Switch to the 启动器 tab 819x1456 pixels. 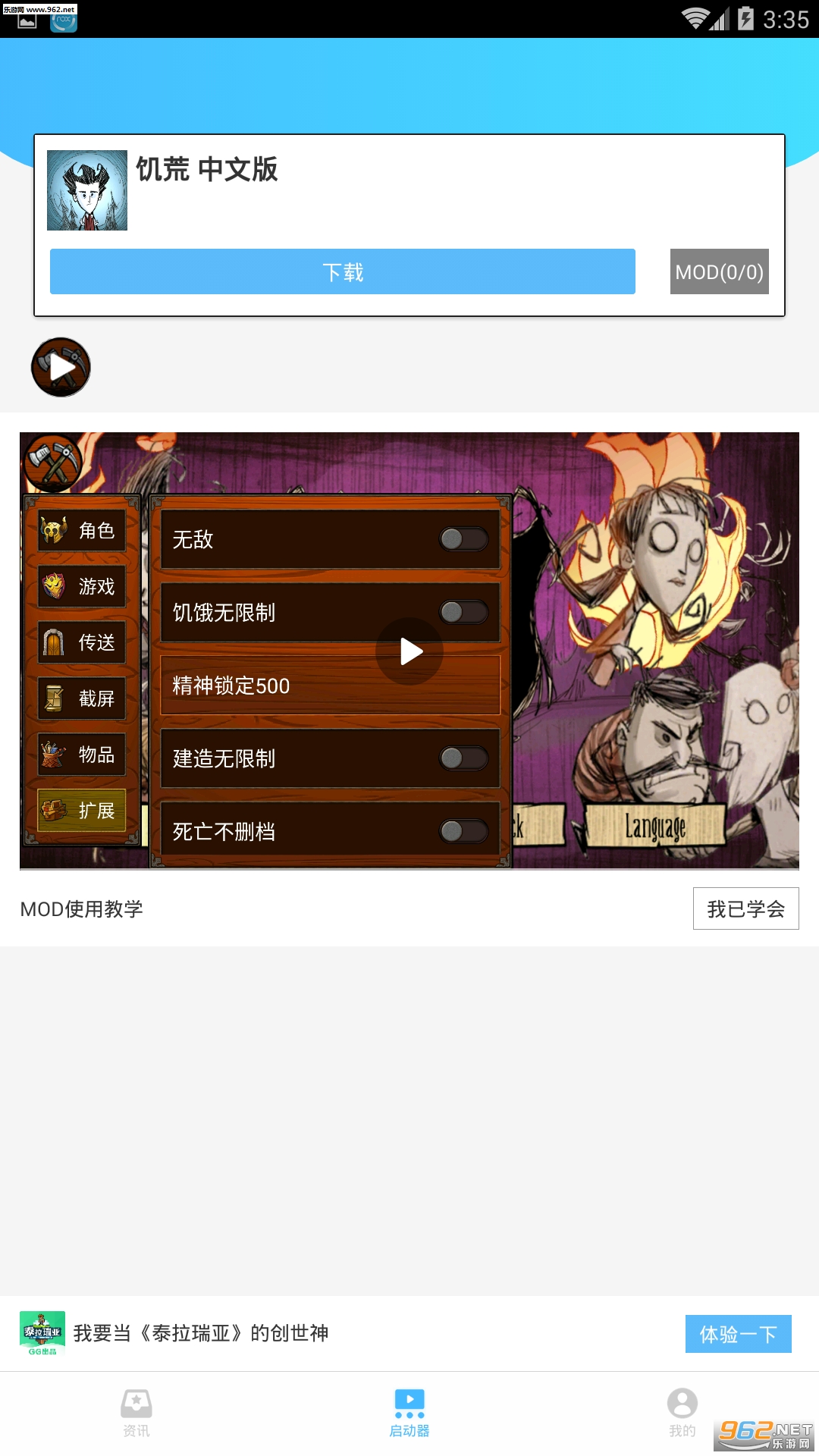(x=409, y=1413)
